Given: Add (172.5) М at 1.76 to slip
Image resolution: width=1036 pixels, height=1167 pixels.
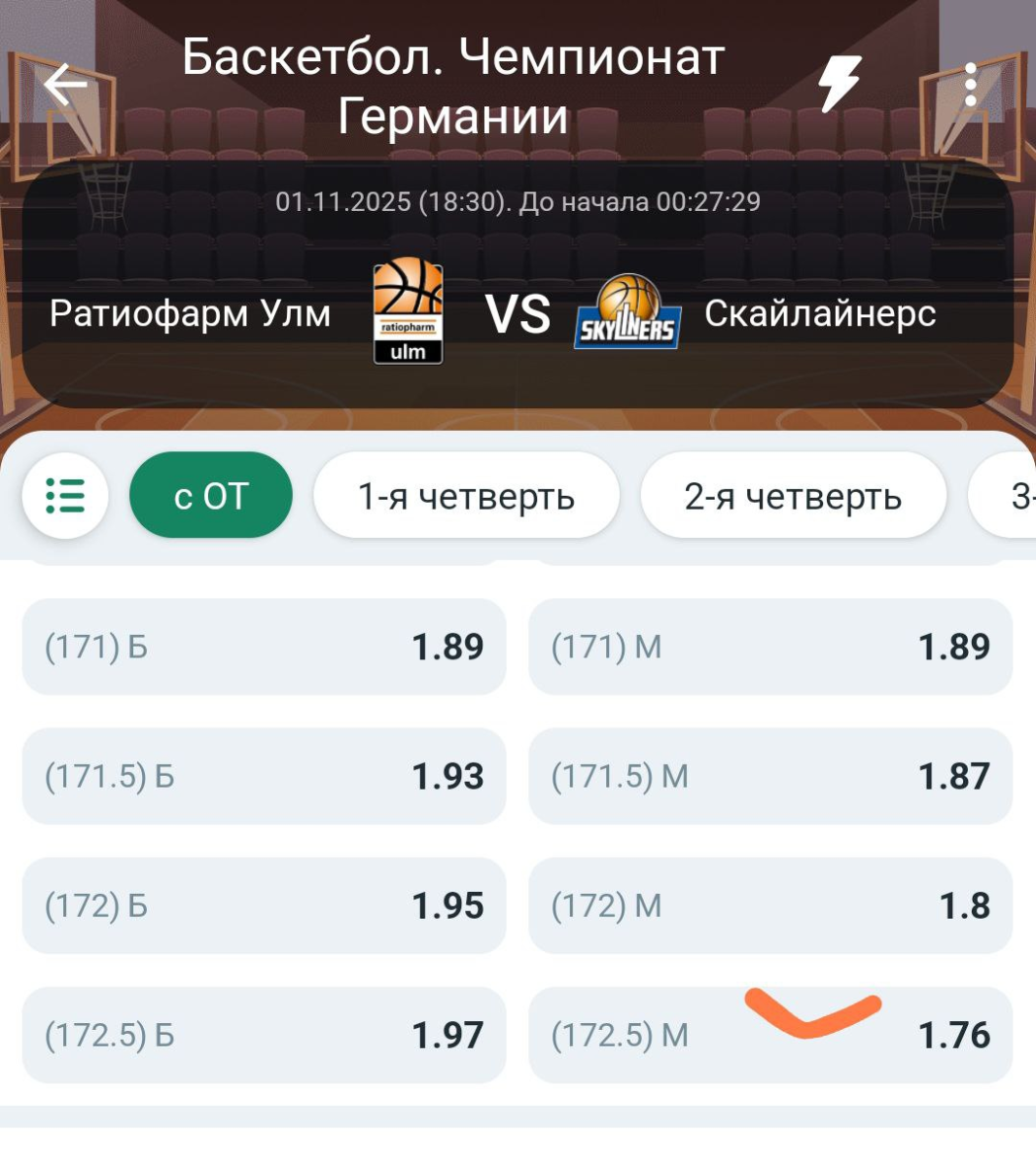Looking at the screenshot, I should 770,1035.
